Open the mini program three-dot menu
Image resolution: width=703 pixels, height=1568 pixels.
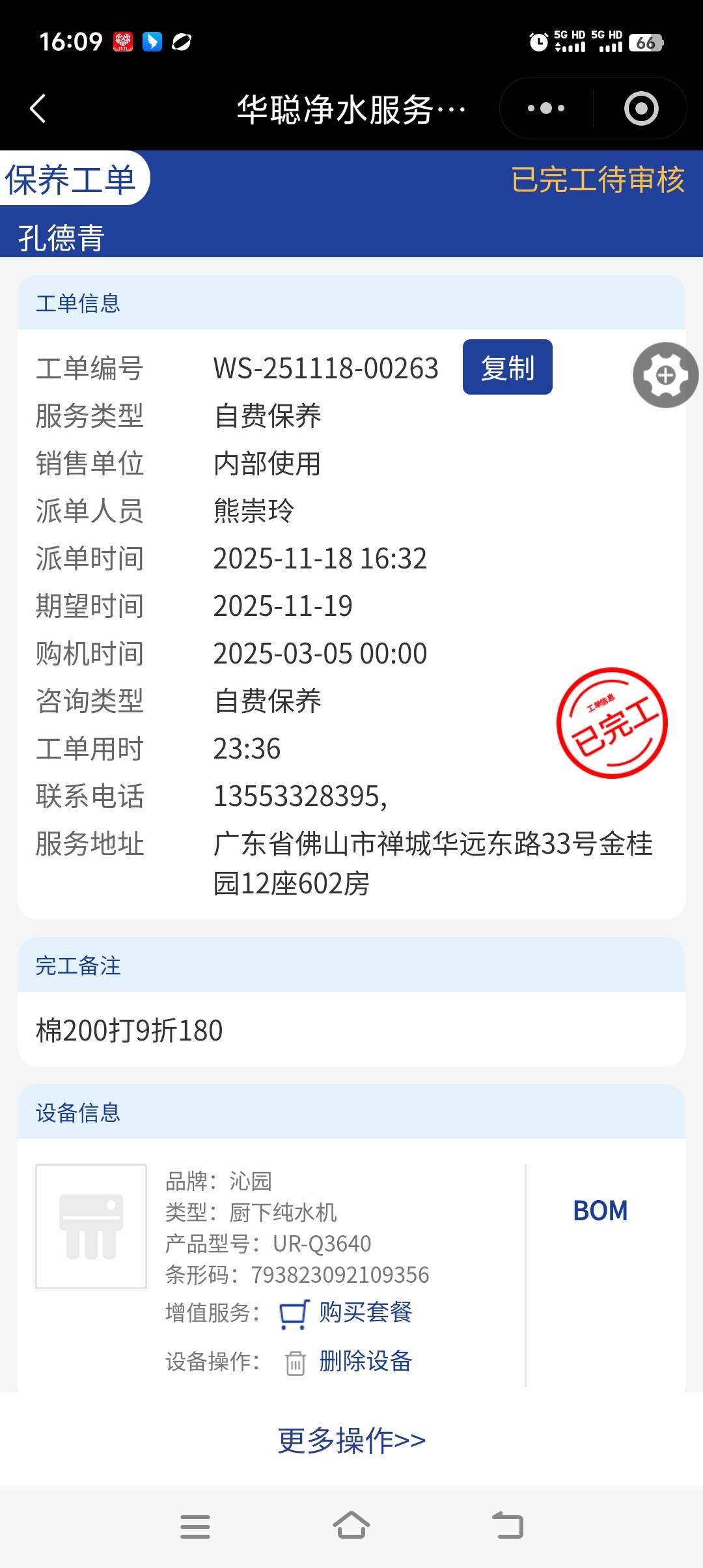tap(545, 108)
